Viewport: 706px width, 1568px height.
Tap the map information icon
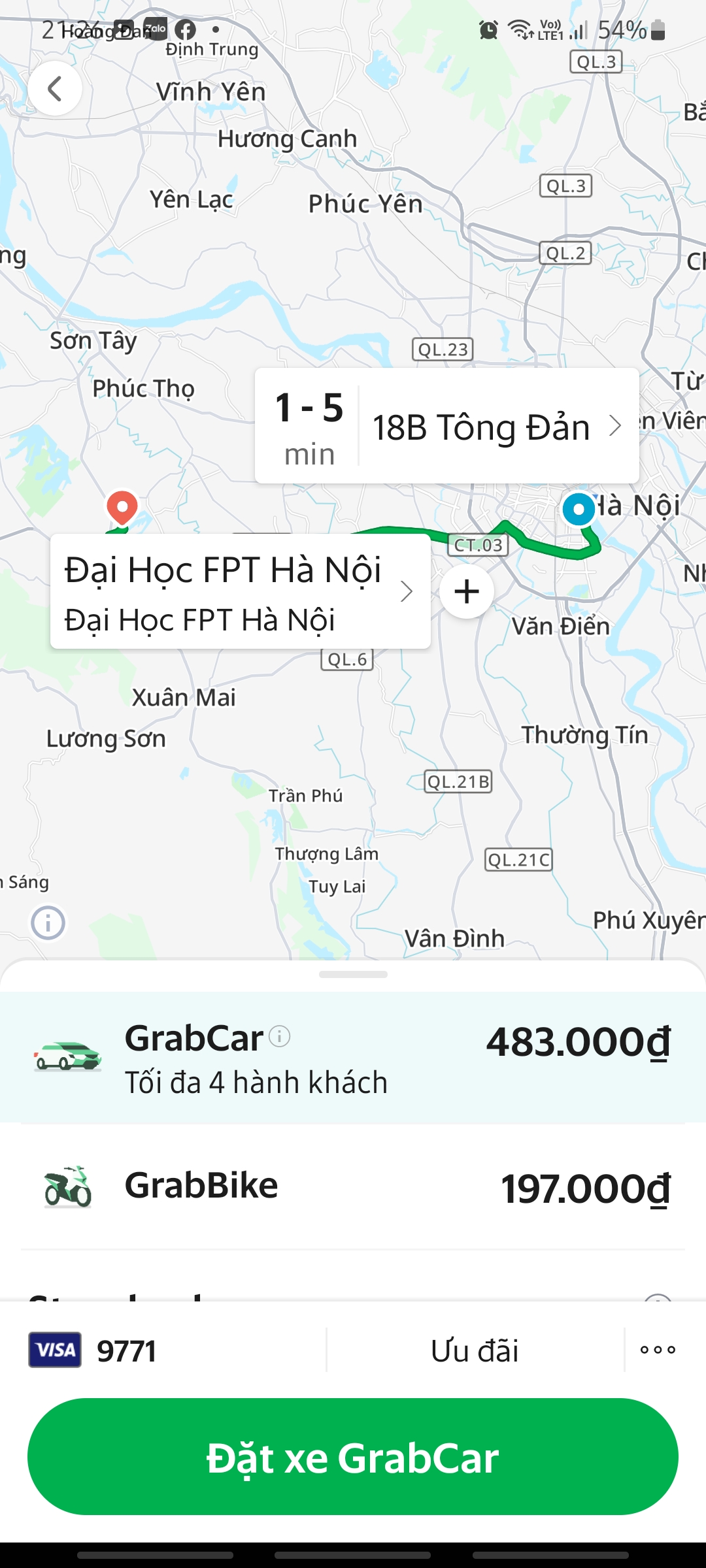coord(49,923)
